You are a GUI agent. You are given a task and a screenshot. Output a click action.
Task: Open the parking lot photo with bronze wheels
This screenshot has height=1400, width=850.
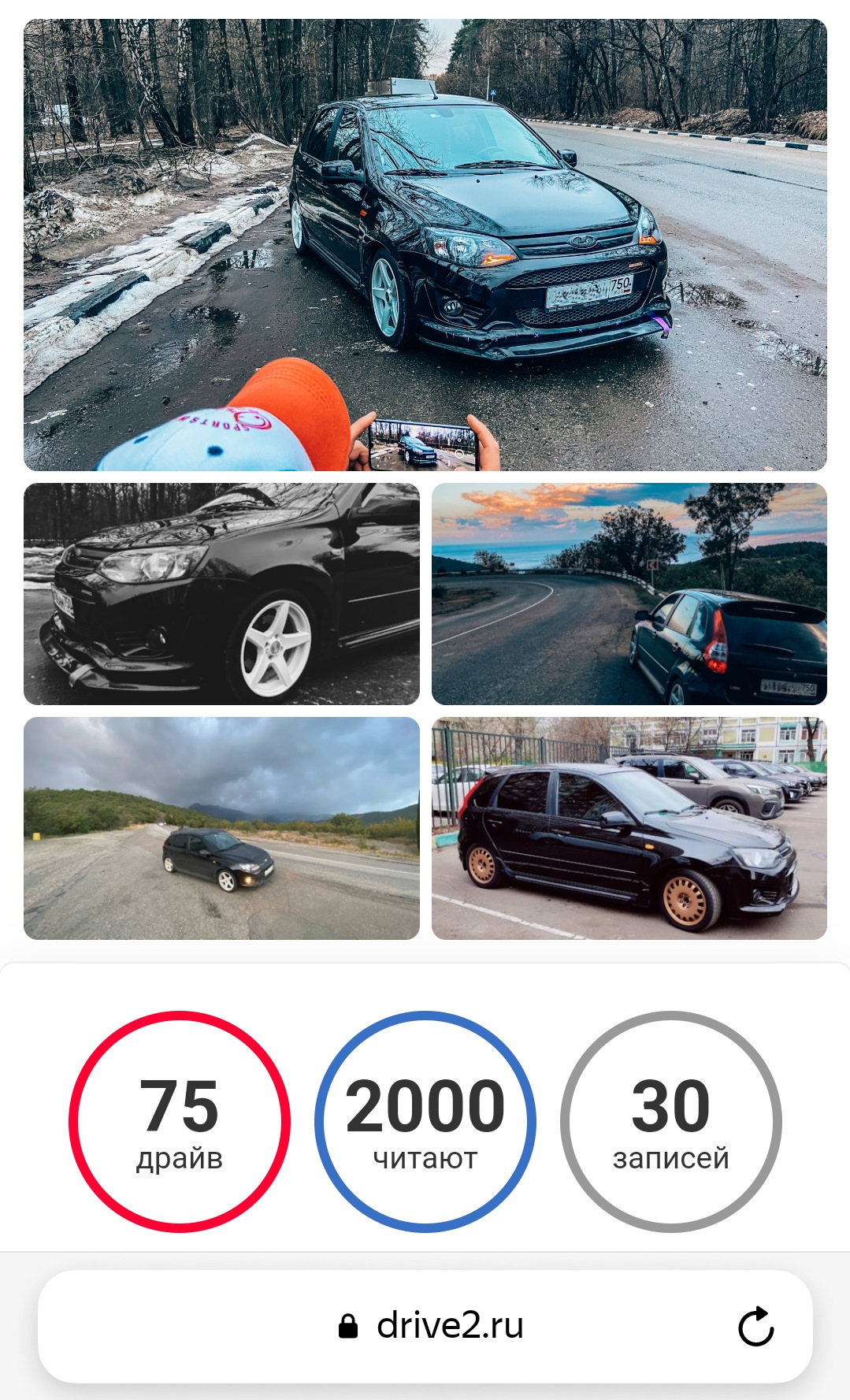(629, 828)
